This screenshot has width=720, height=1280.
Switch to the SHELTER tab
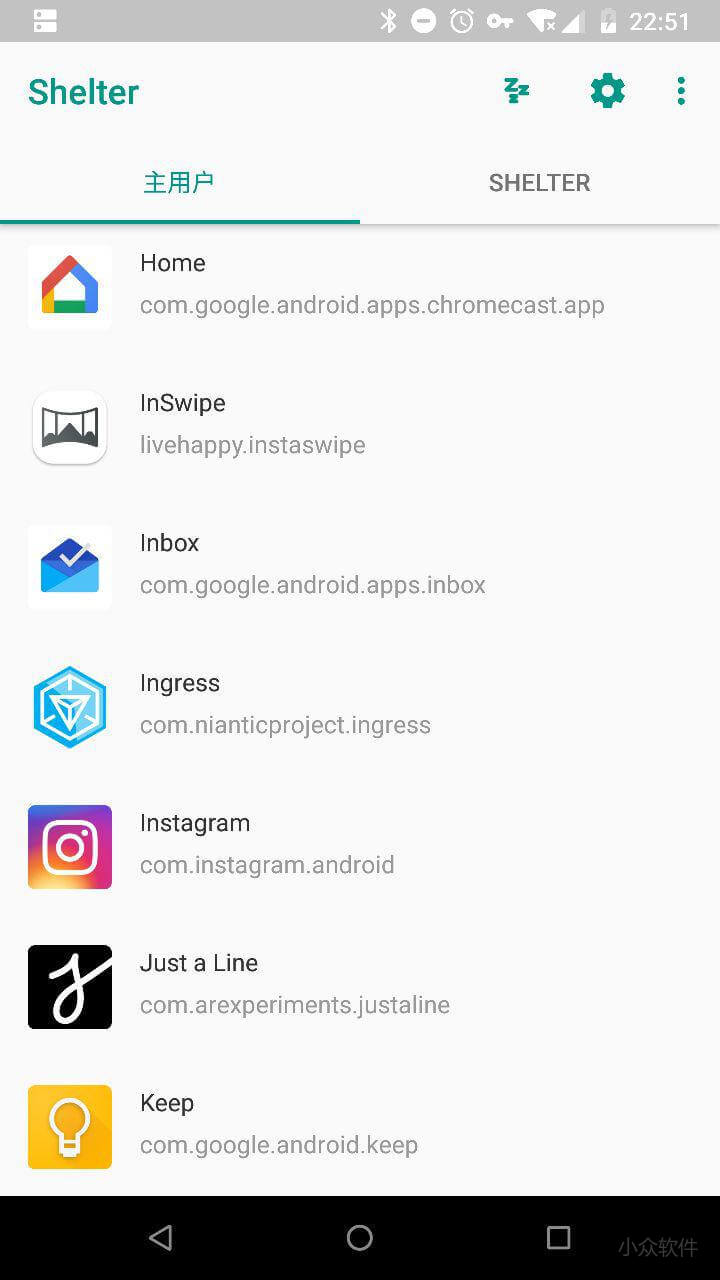pos(539,183)
